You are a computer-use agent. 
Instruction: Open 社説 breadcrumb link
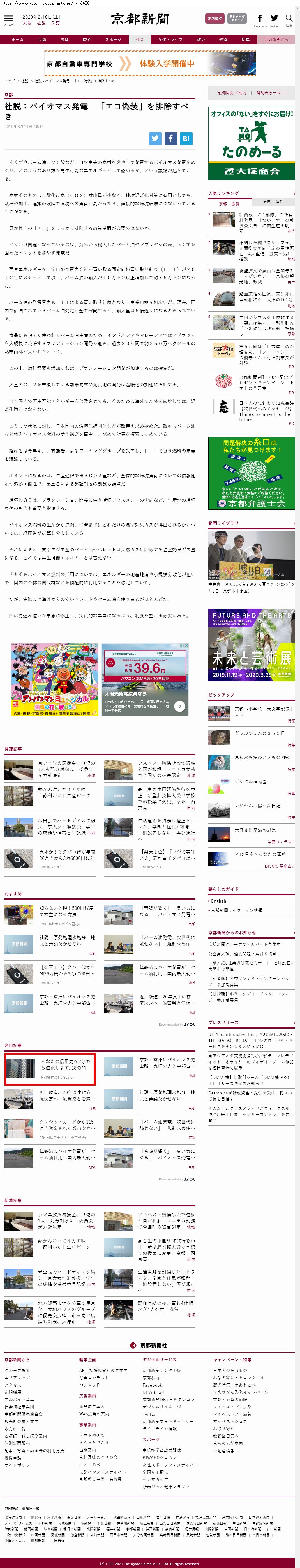[24, 80]
